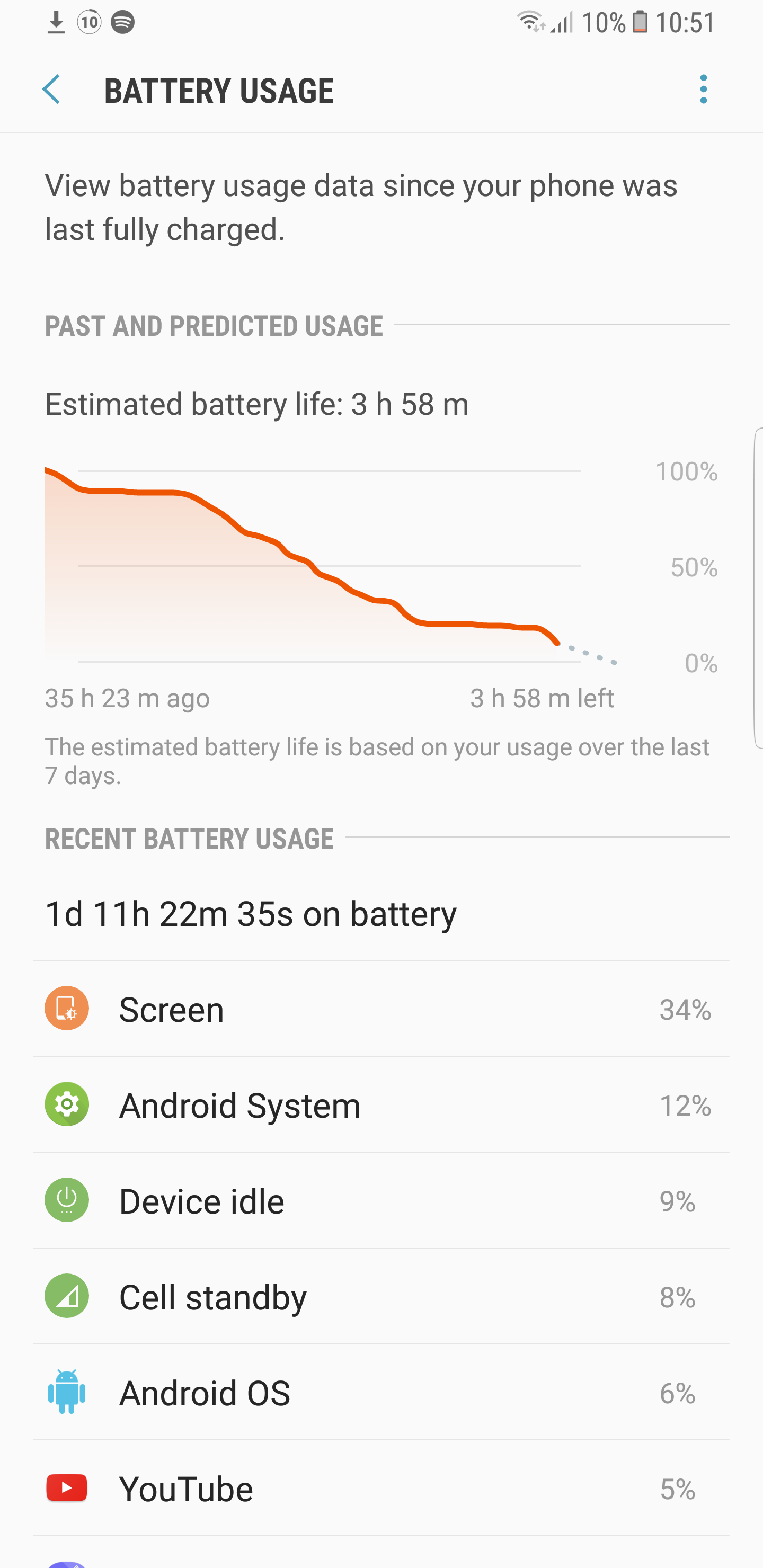View YouTube battery usage details
The image size is (763, 1568).
tap(381, 1488)
